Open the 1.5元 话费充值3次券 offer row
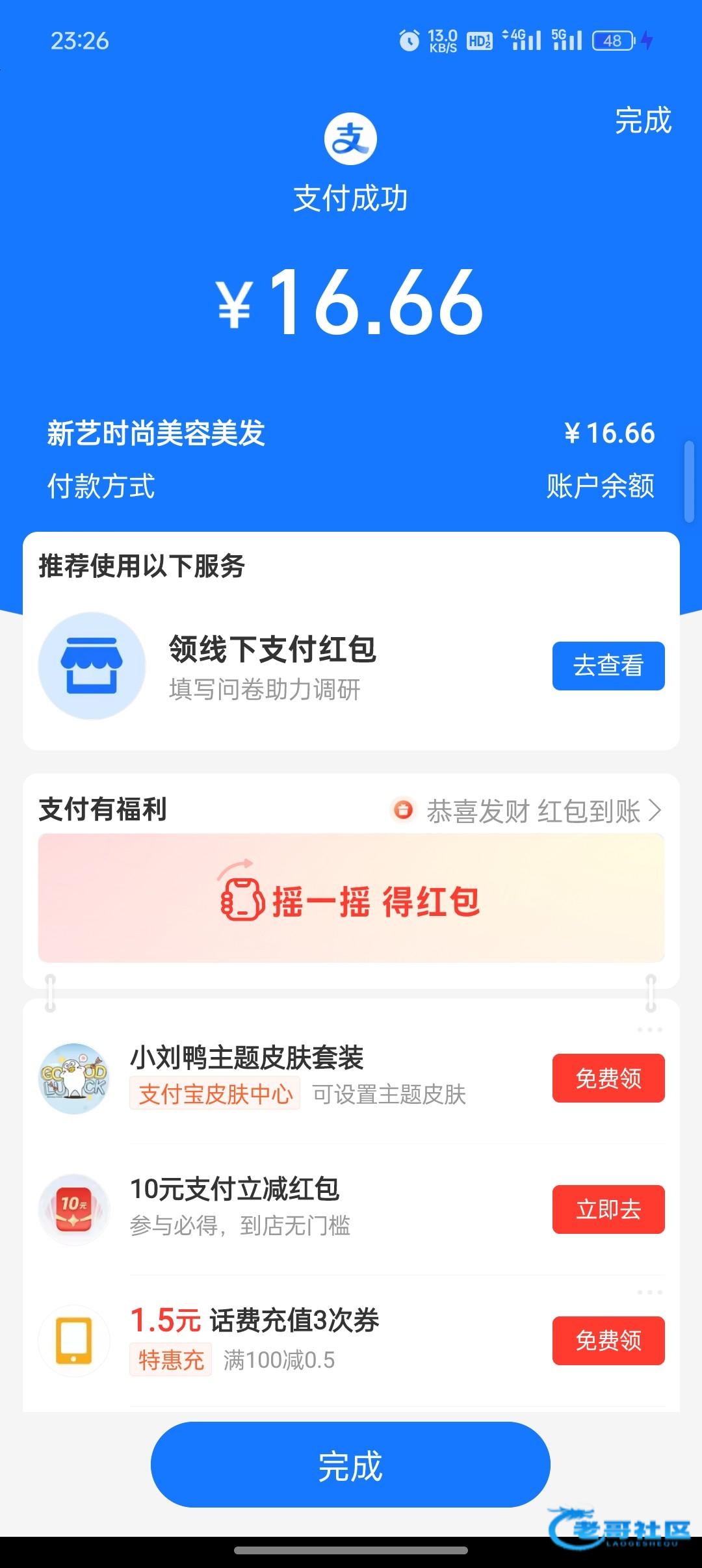 tap(292, 1339)
